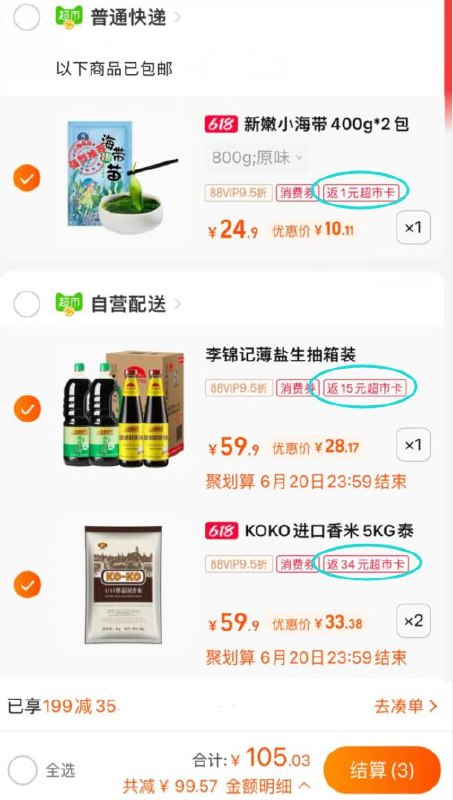Expand the 金额明细 price breakdown

point(269,786)
